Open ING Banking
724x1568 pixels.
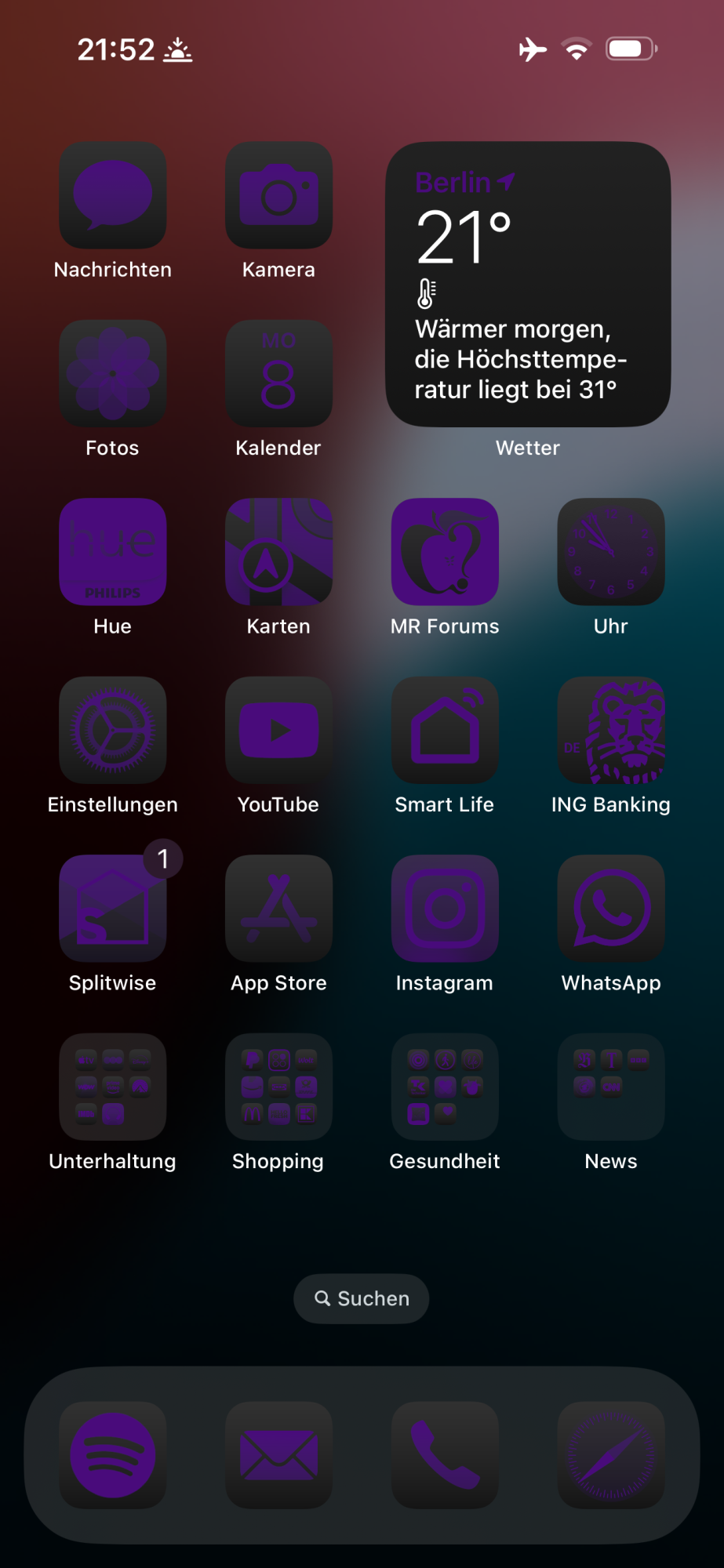[610, 730]
